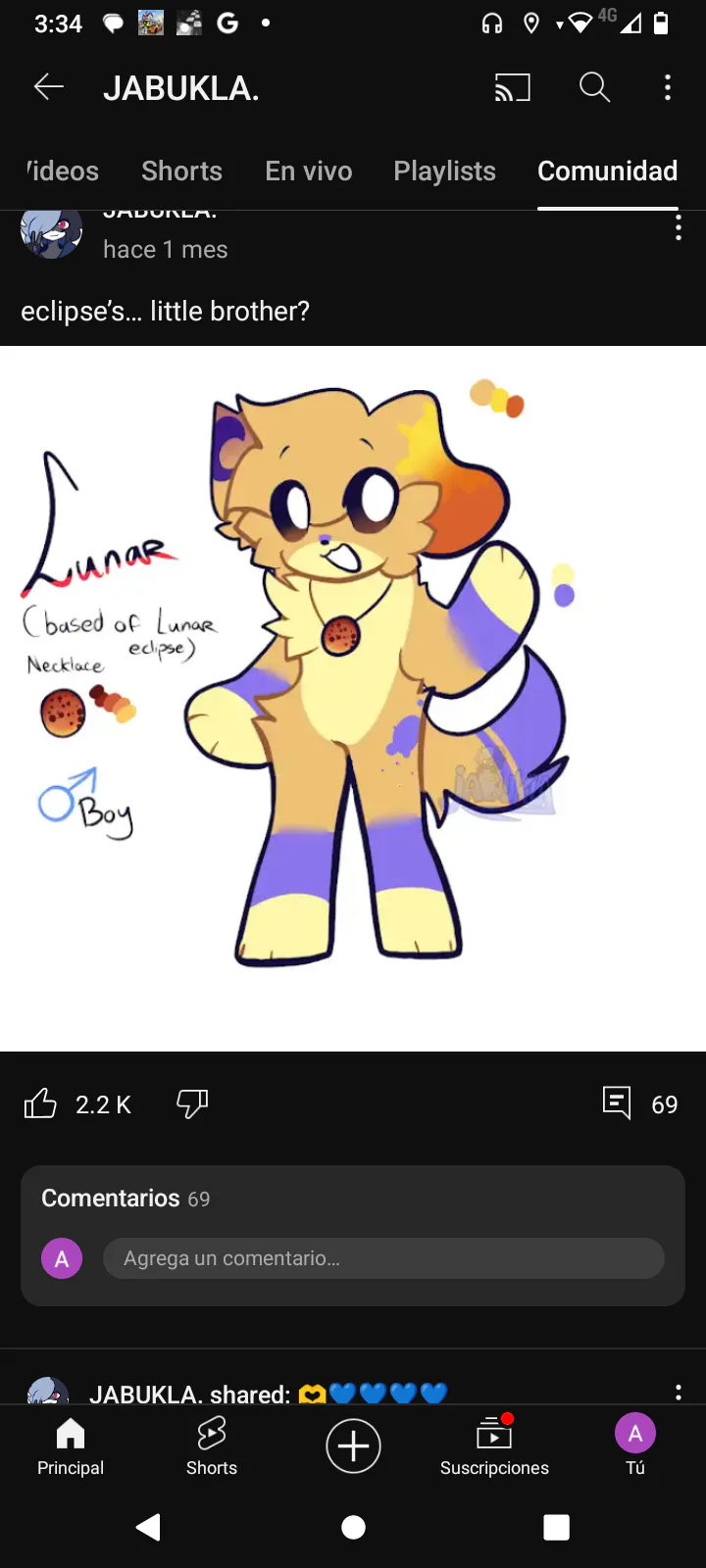Open the Lunar drawing image
706x1568 pixels.
353,699
